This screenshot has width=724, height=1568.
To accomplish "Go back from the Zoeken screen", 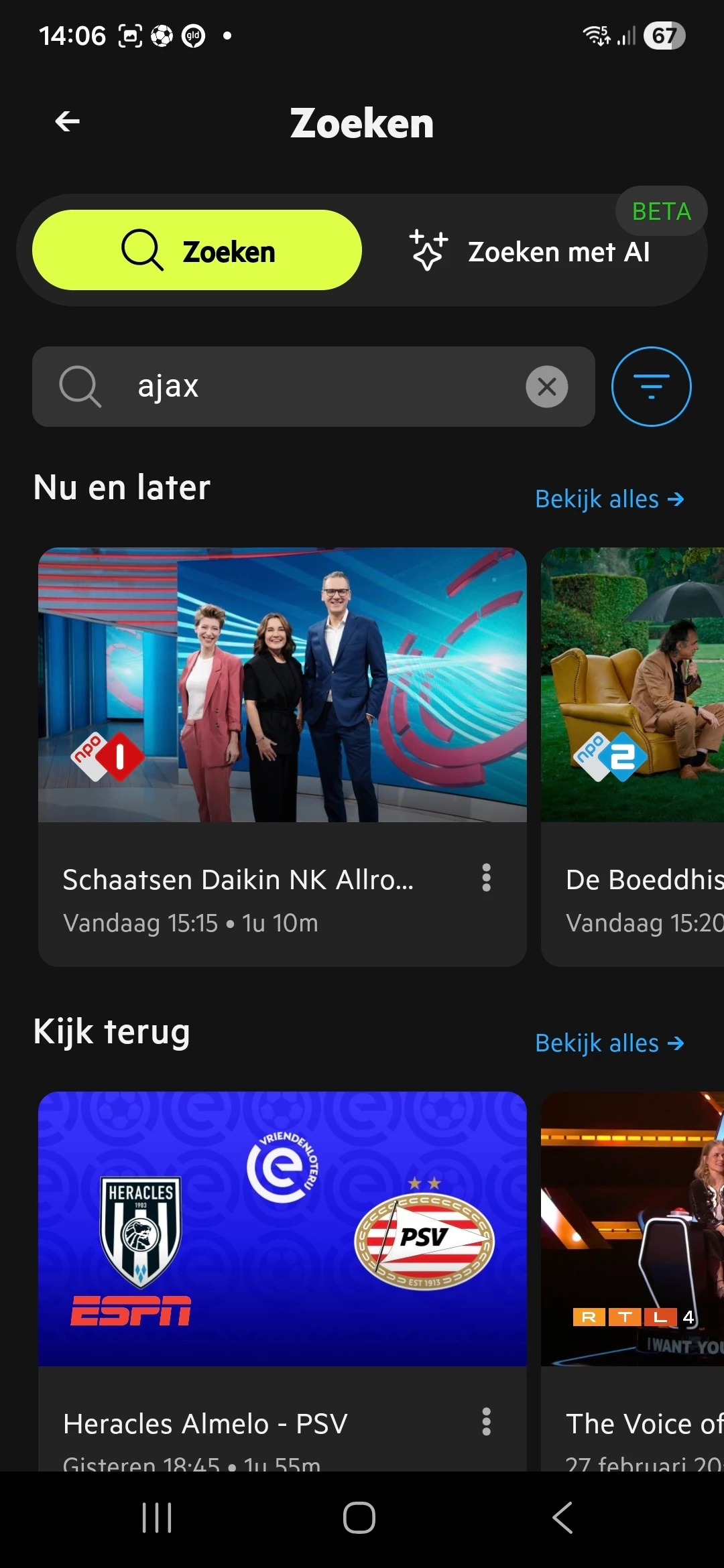I will (68, 122).
